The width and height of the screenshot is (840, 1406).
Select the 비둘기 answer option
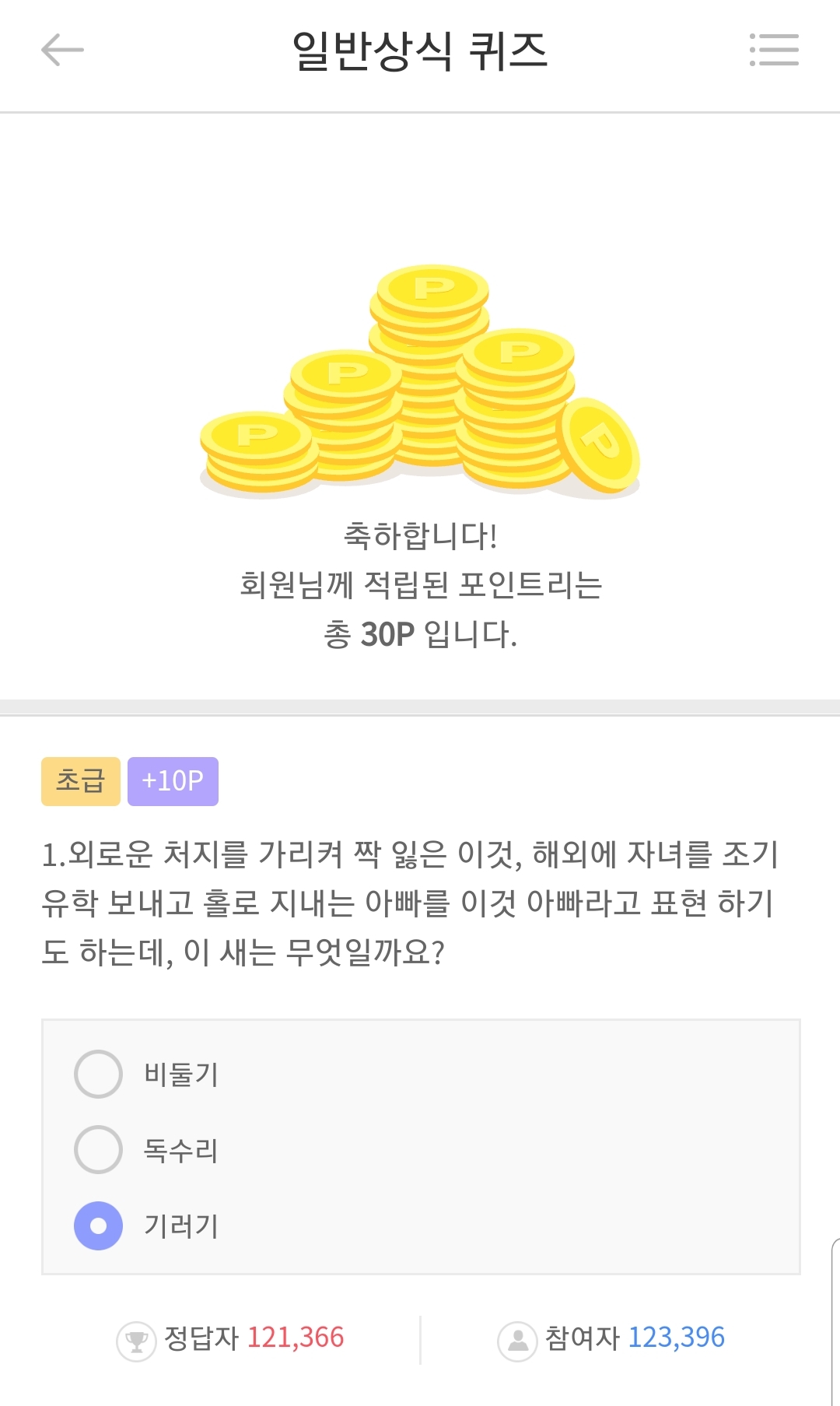tap(99, 1074)
